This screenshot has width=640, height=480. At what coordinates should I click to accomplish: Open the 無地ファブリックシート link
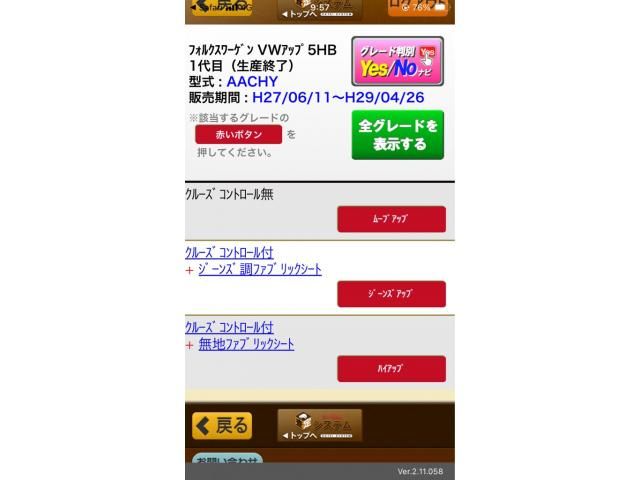coord(246,344)
